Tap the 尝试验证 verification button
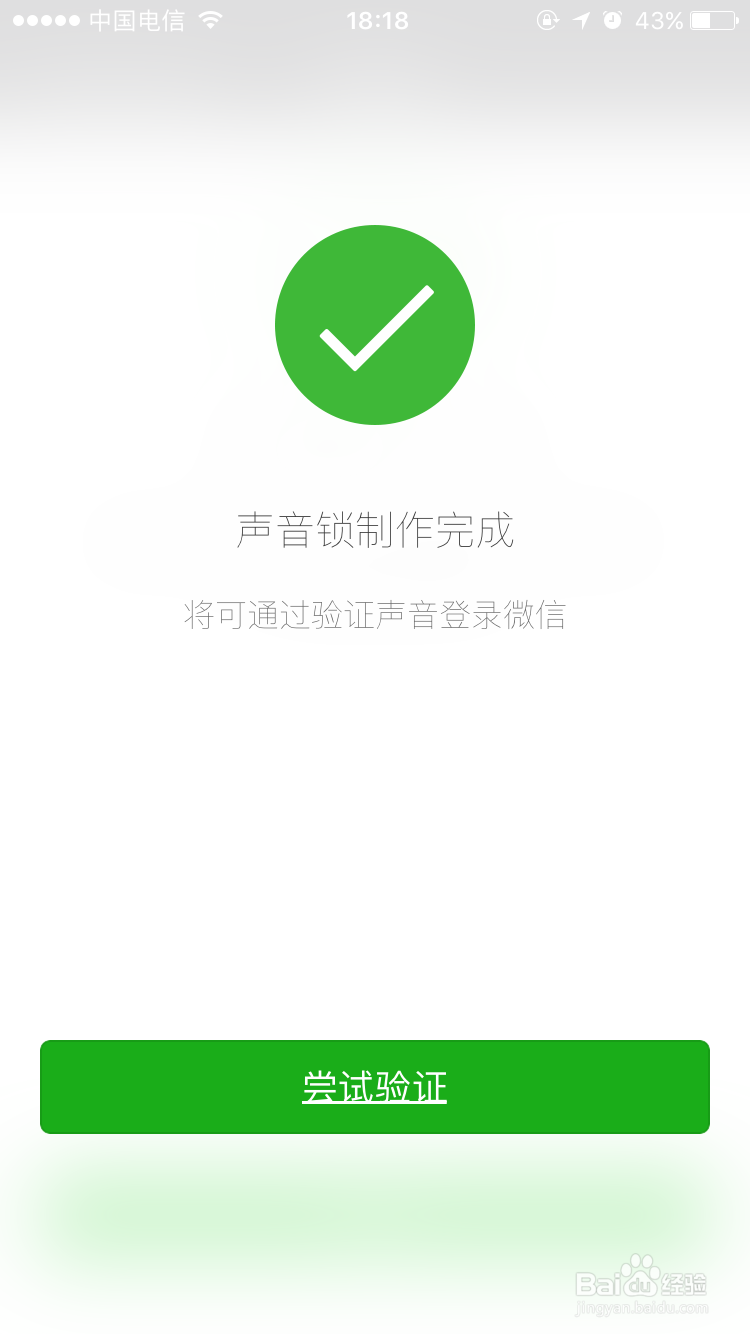The height and width of the screenshot is (1334, 750). click(374, 1086)
